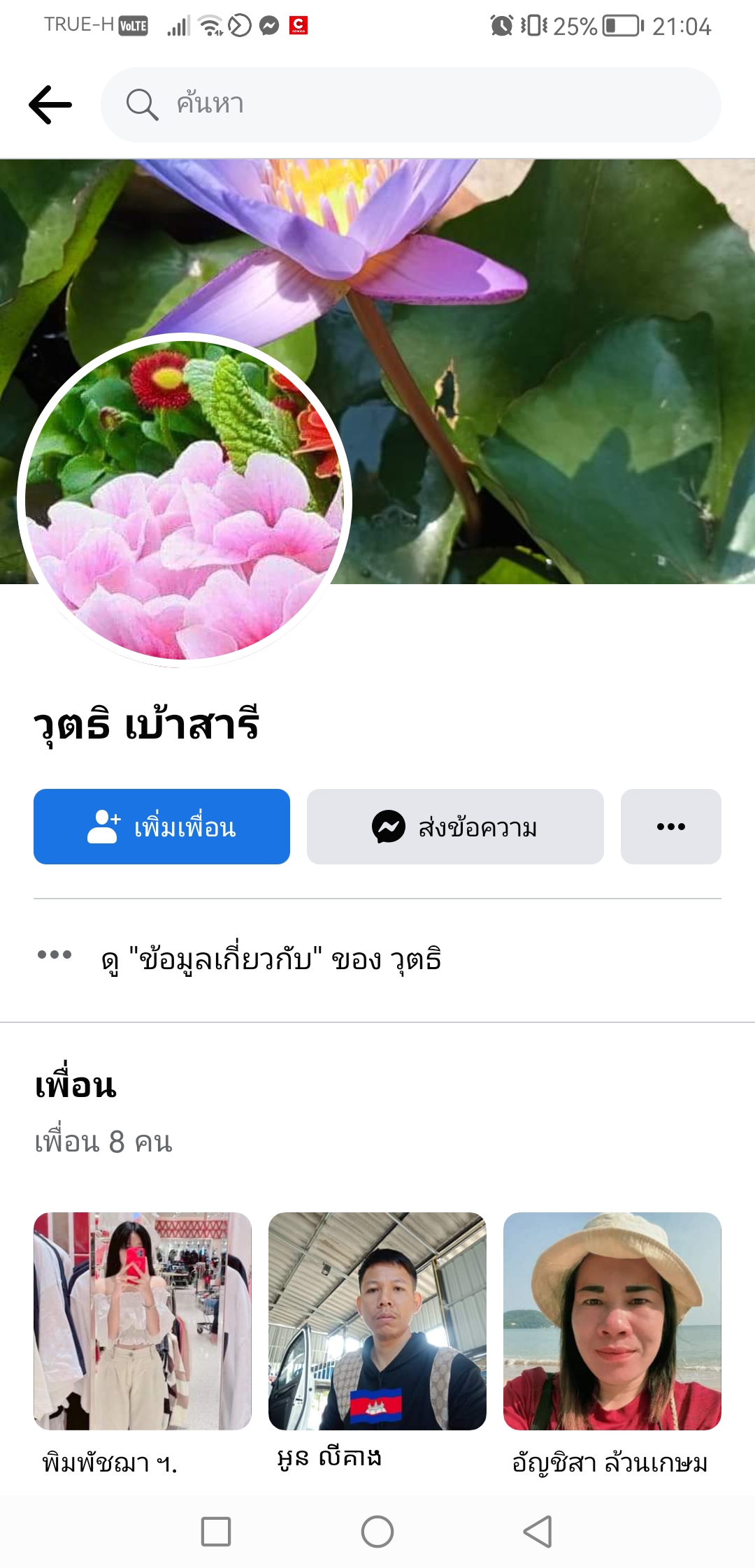View the profile's ข้อมูลเกี่ยวกับ info row
Screen dimensions: 755x1568
[x=271, y=959]
